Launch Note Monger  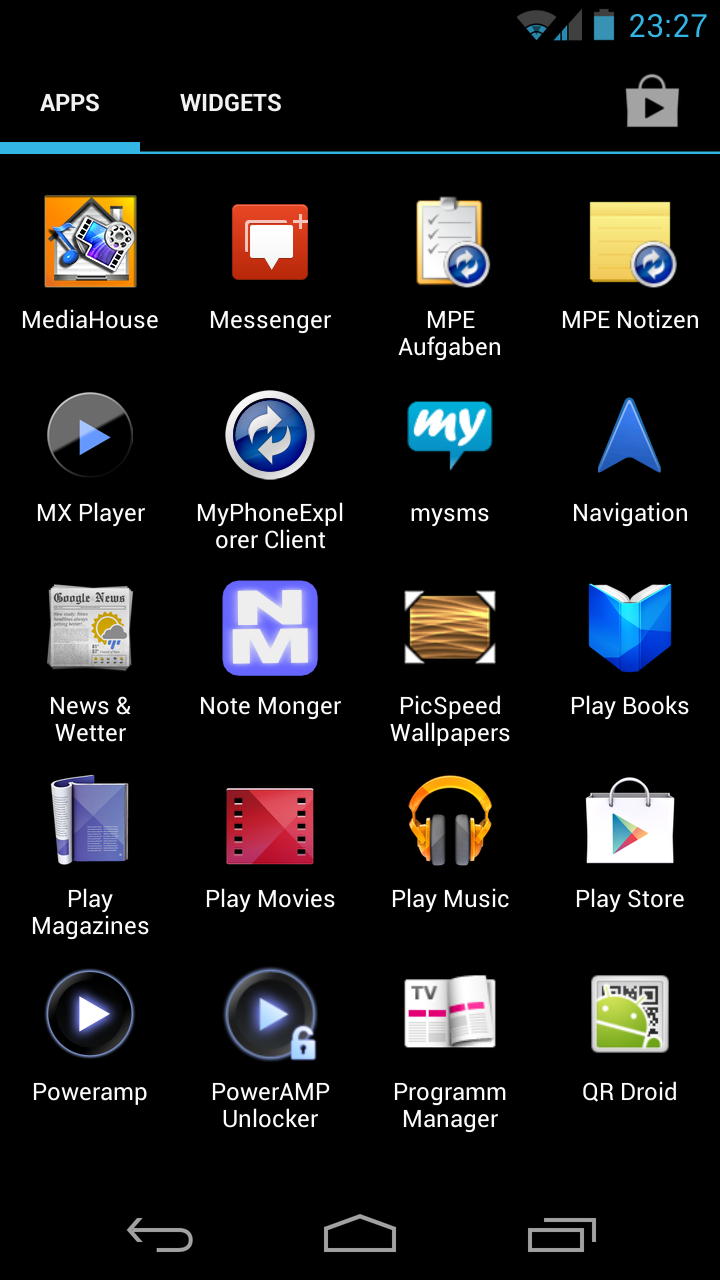click(x=270, y=628)
